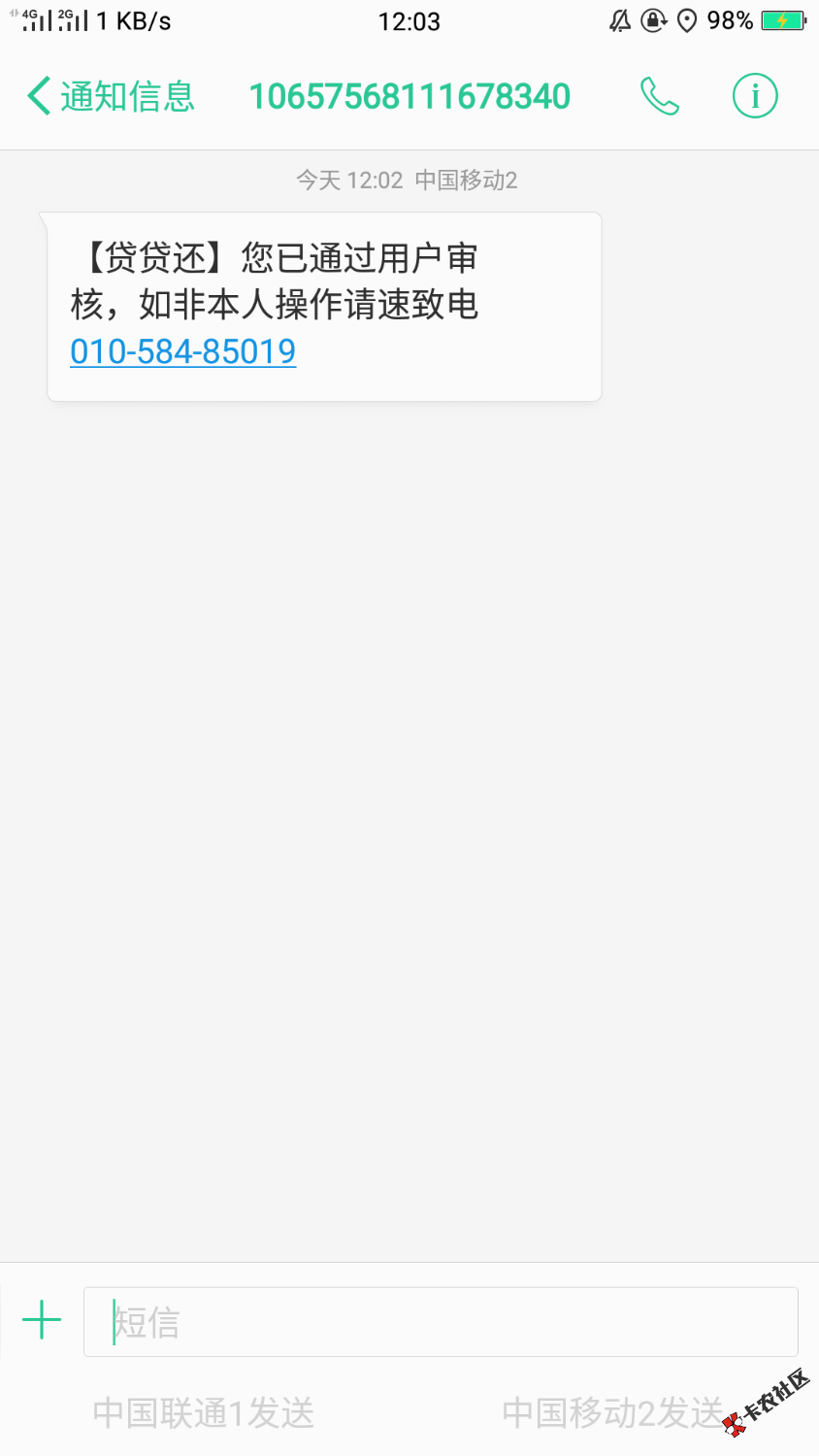Open the plus attachment menu
819x1456 pixels.
(42, 1321)
